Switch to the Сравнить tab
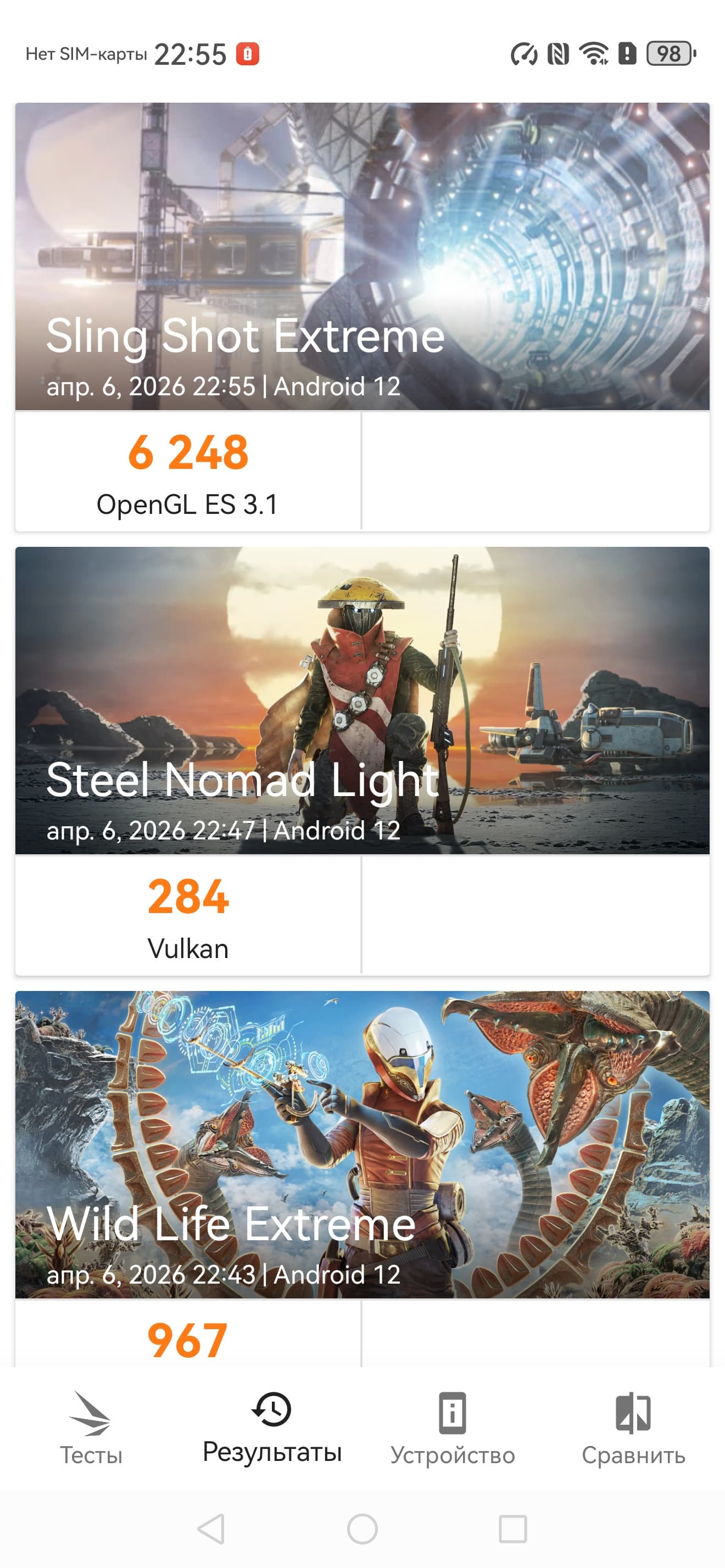Image resolution: width=725 pixels, height=1568 pixels. click(633, 1428)
